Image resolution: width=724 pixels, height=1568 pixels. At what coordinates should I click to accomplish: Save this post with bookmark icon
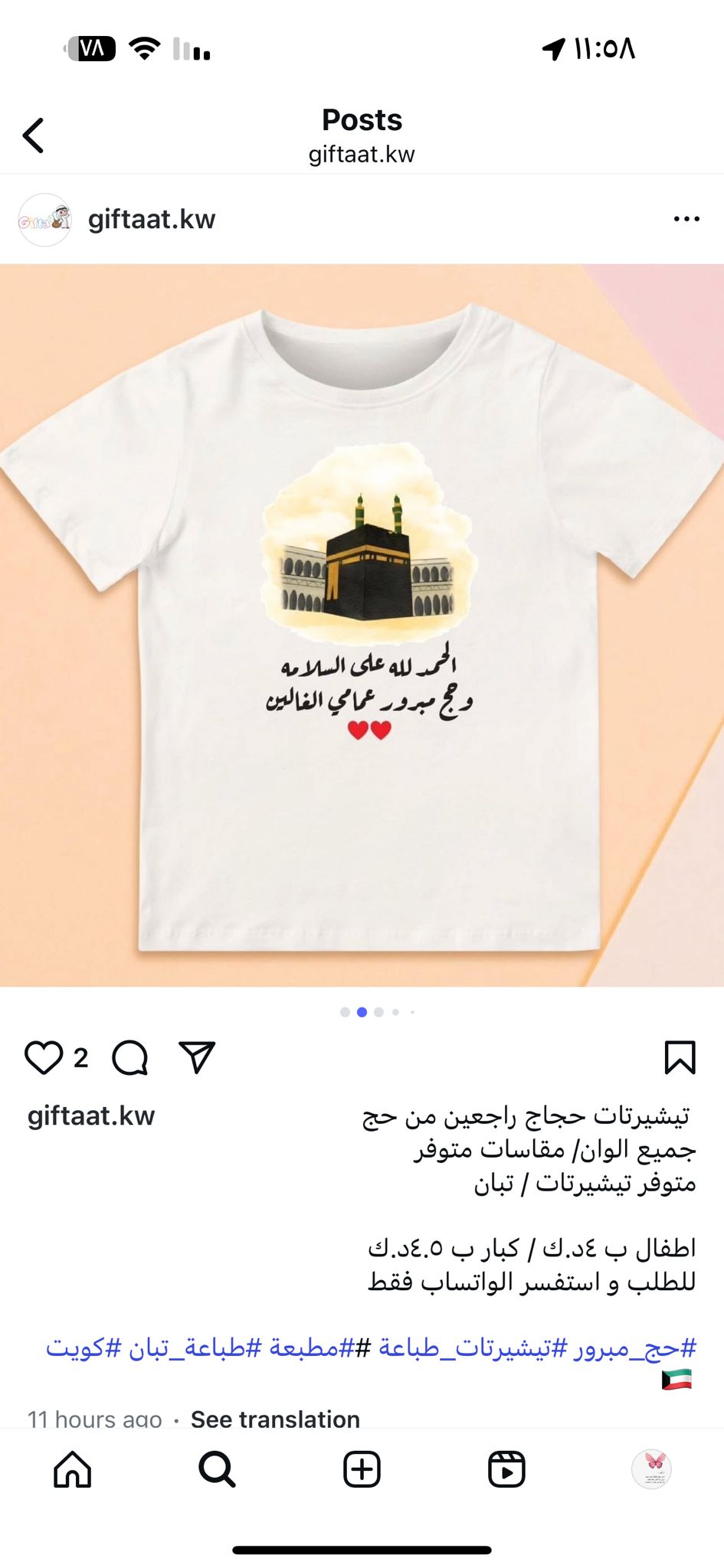[x=680, y=1057]
